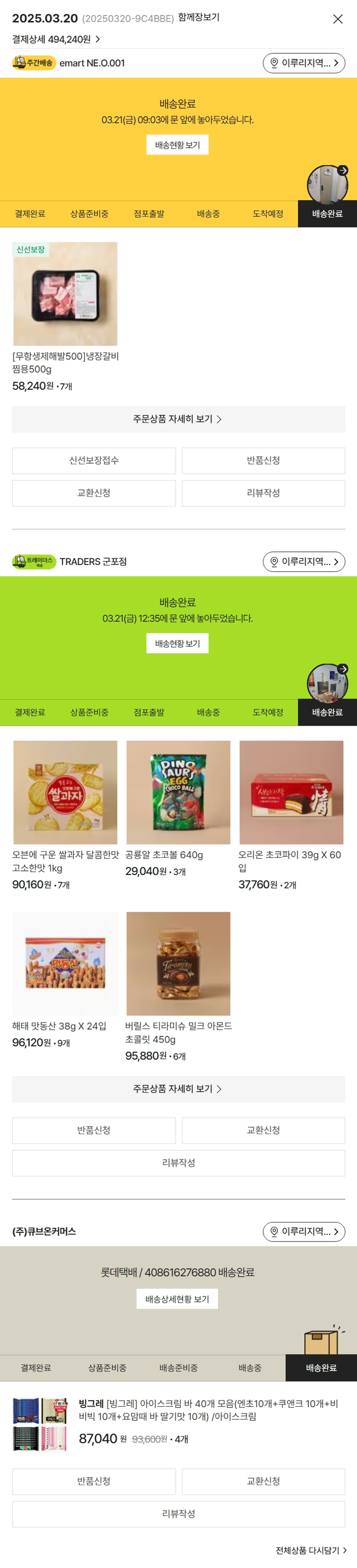This screenshot has height=1568, width=357.
Task: Tap 신선보장접수 button
Action: click(94, 460)
